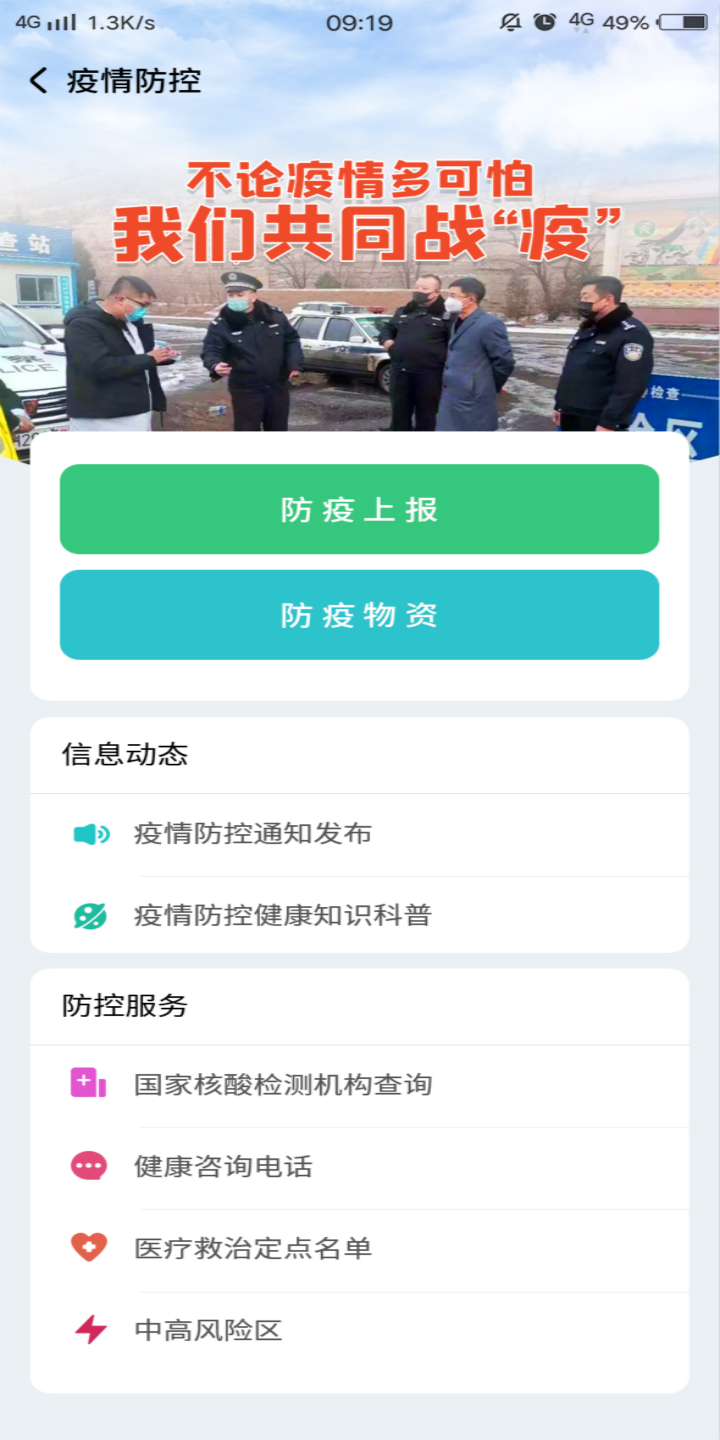Tap the mute notification icon in status bar
Viewport: 720px width, 1440px height.
tap(510, 20)
